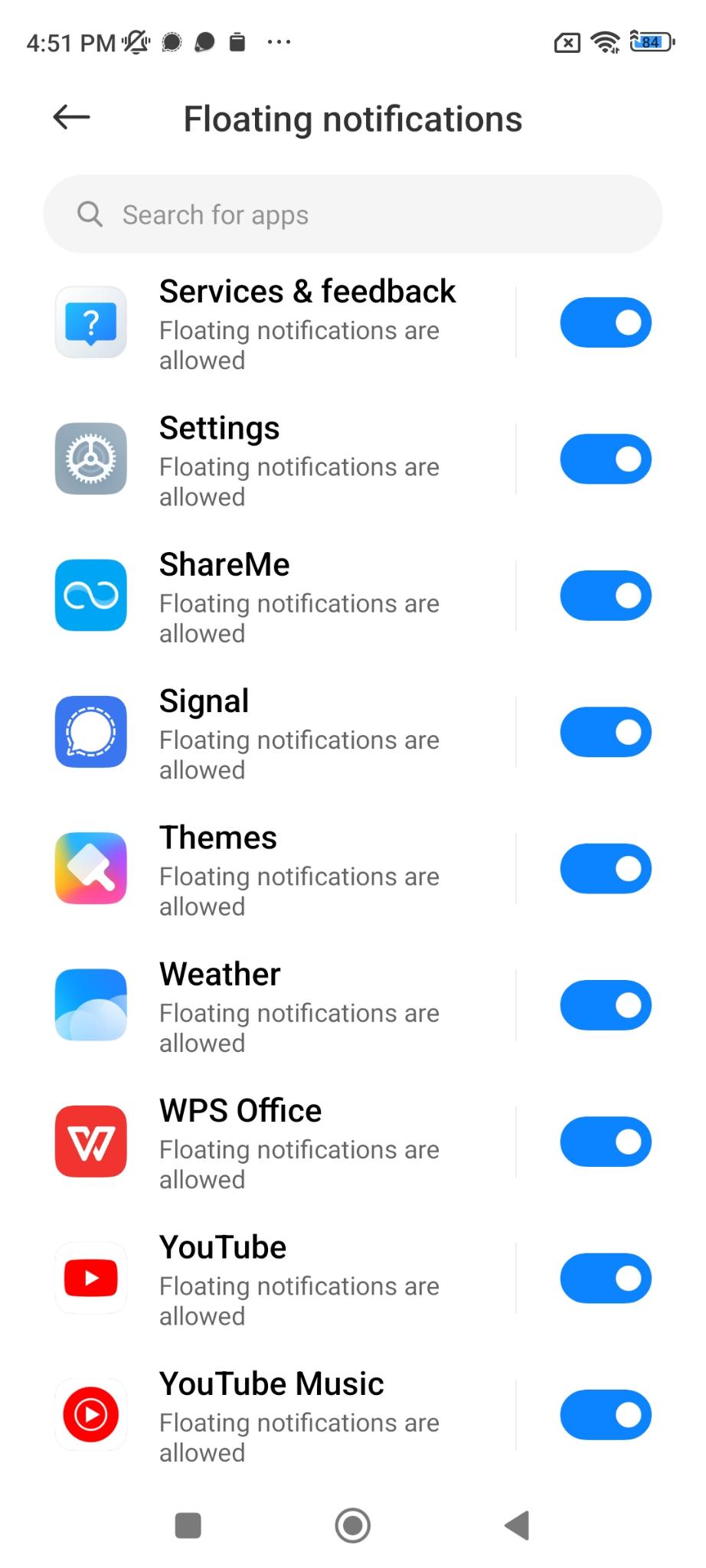
Task: Tap the Settings gear icon
Action: pyautogui.click(x=90, y=459)
